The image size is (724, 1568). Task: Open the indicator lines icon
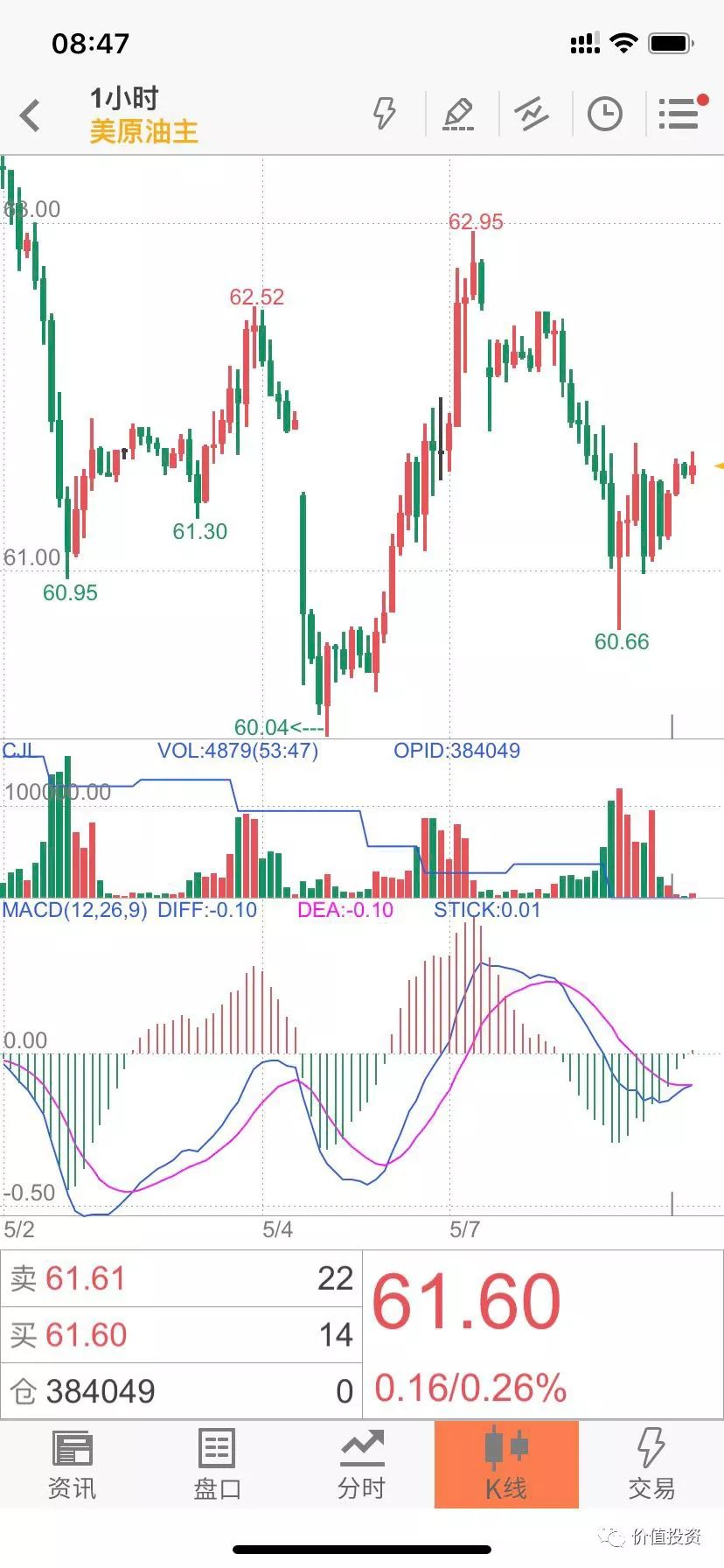(531, 114)
